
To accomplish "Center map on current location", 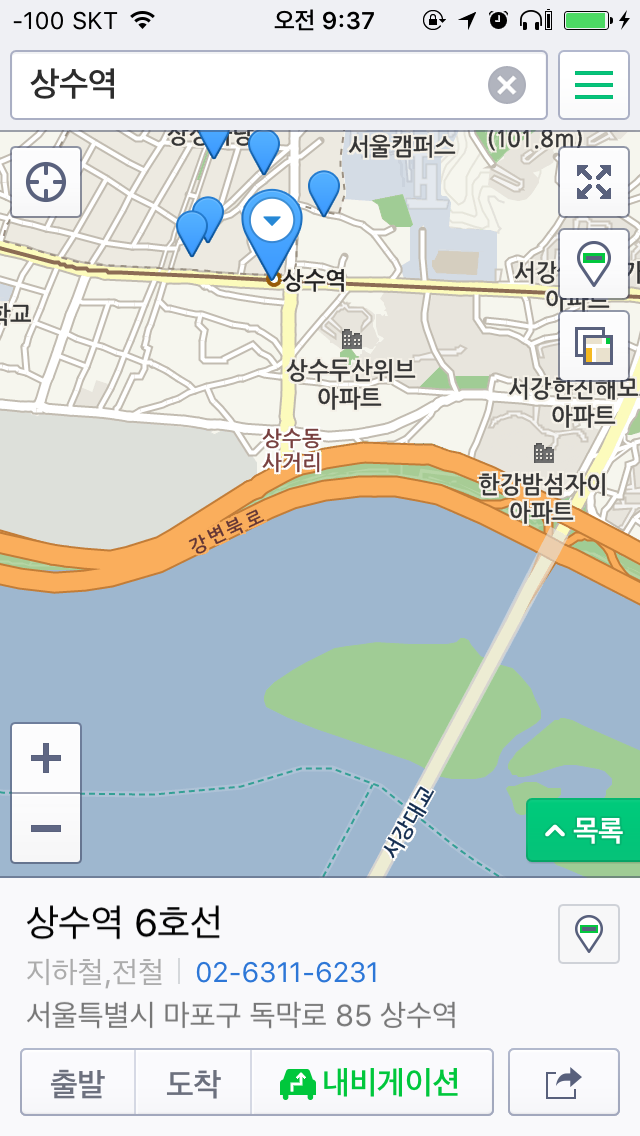I will (46, 182).
